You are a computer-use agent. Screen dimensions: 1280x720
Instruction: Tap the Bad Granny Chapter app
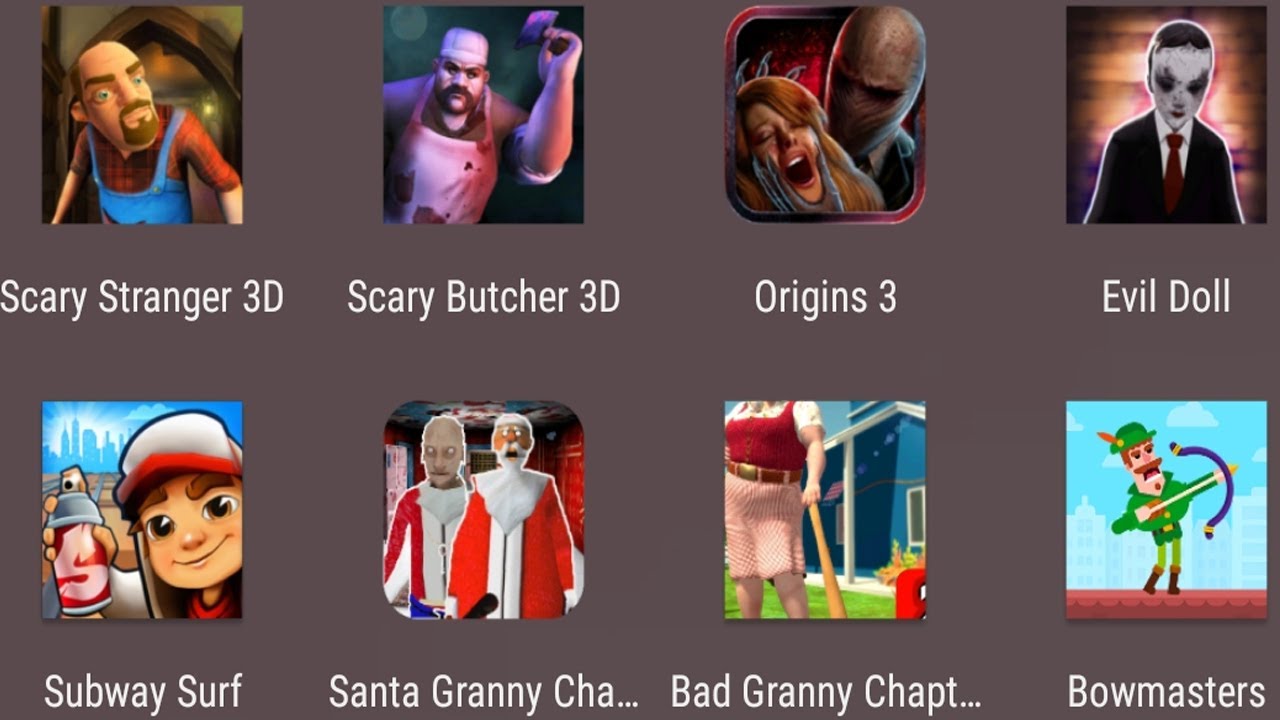pos(825,510)
